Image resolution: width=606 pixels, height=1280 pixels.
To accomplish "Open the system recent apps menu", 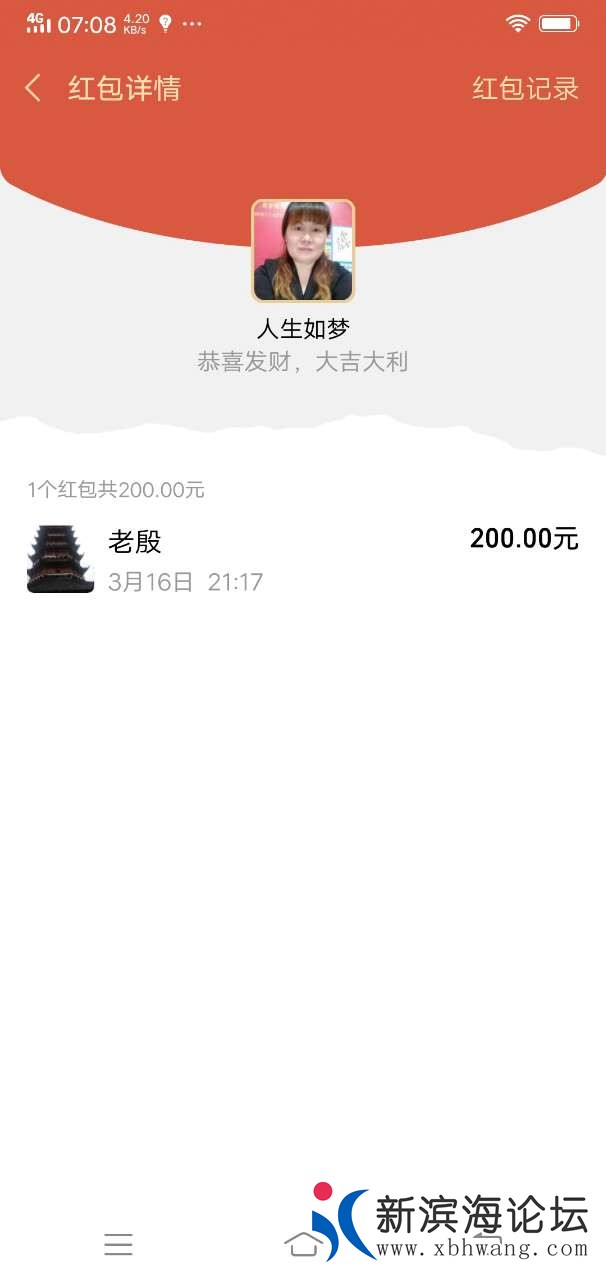I will 118,1244.
